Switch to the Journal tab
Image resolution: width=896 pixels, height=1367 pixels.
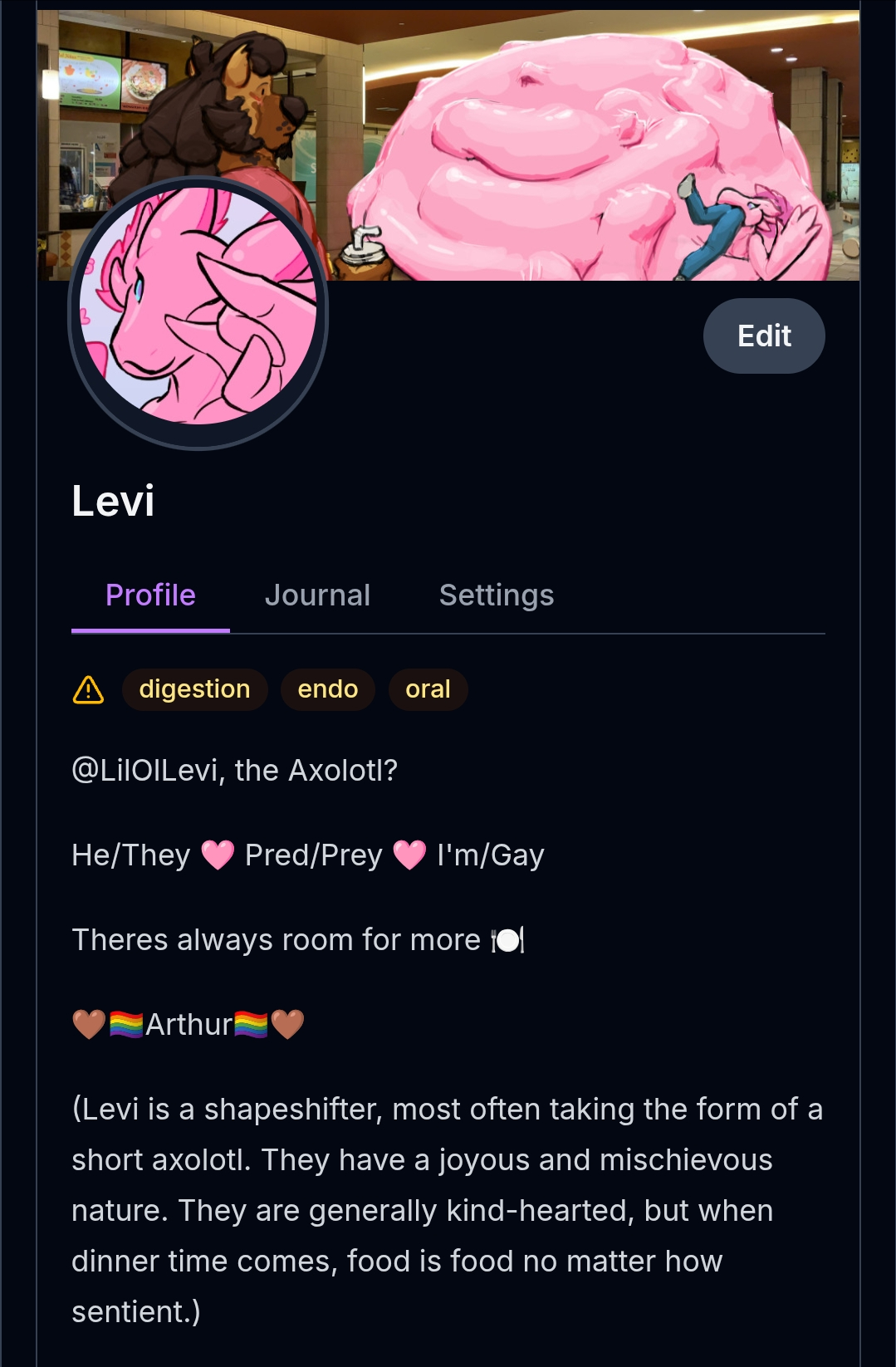pyautogui.click(x=317, y=595)
